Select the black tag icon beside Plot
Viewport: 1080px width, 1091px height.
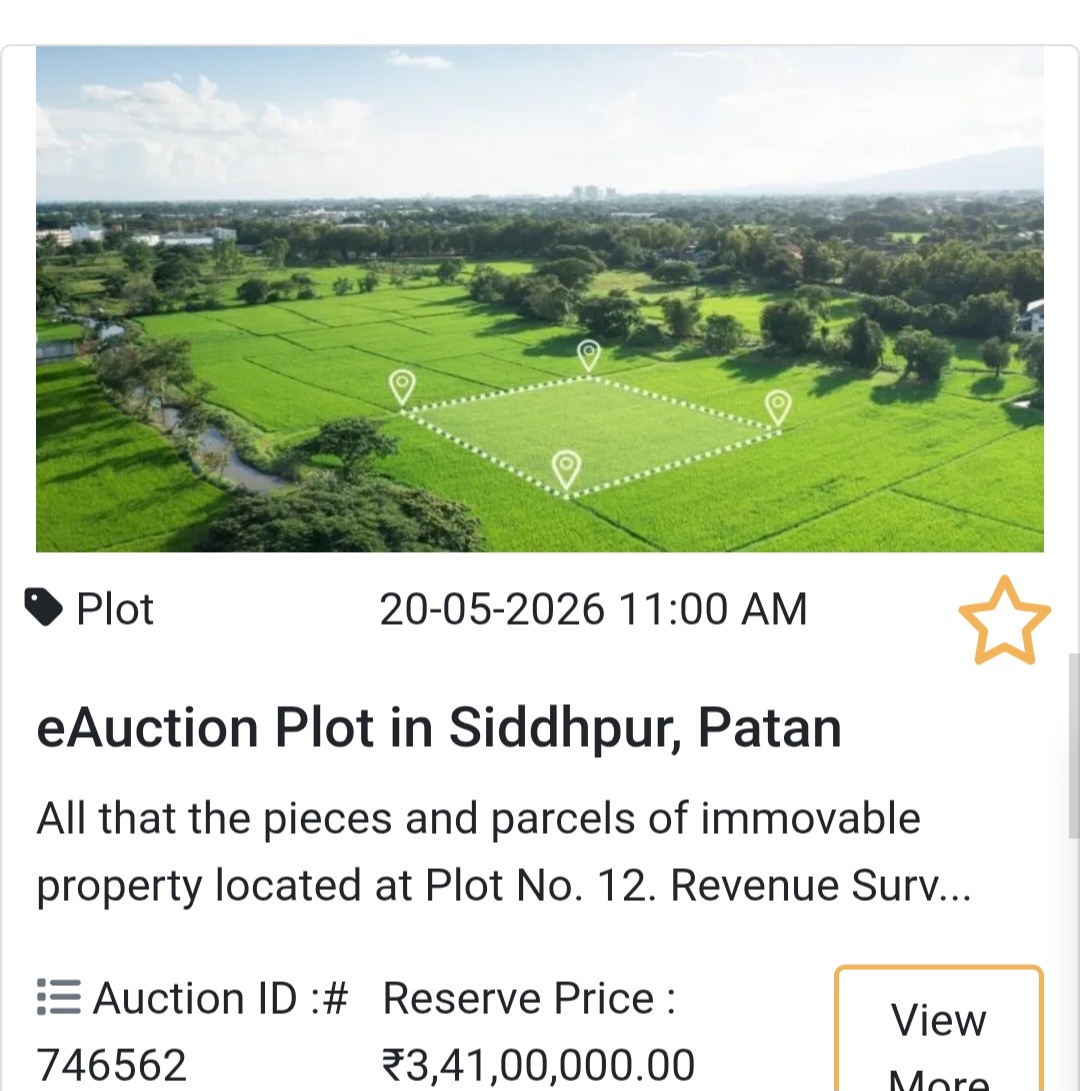coord(42,607)
